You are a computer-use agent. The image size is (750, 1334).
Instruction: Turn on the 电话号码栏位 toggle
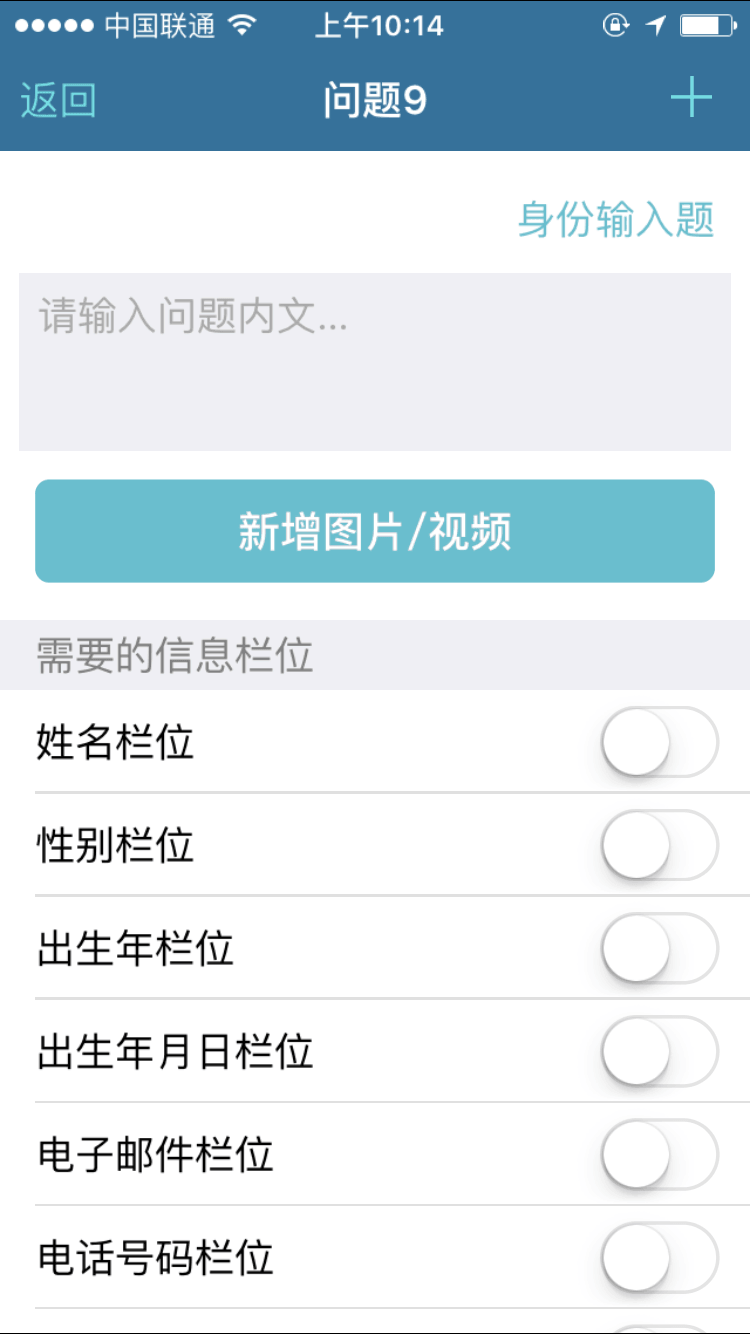point(659,1257)
